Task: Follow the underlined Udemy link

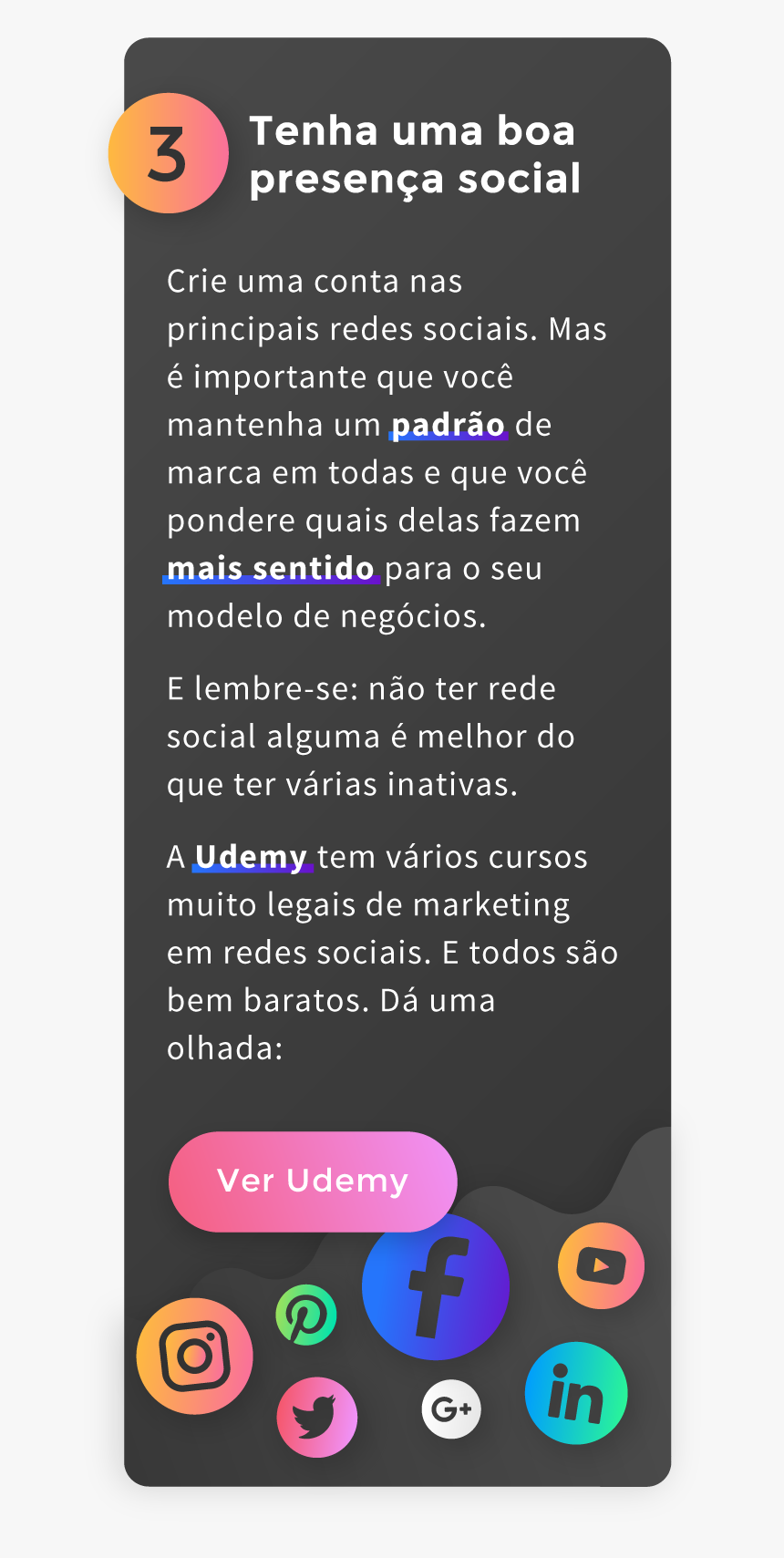Action: (x=251, y=857)
